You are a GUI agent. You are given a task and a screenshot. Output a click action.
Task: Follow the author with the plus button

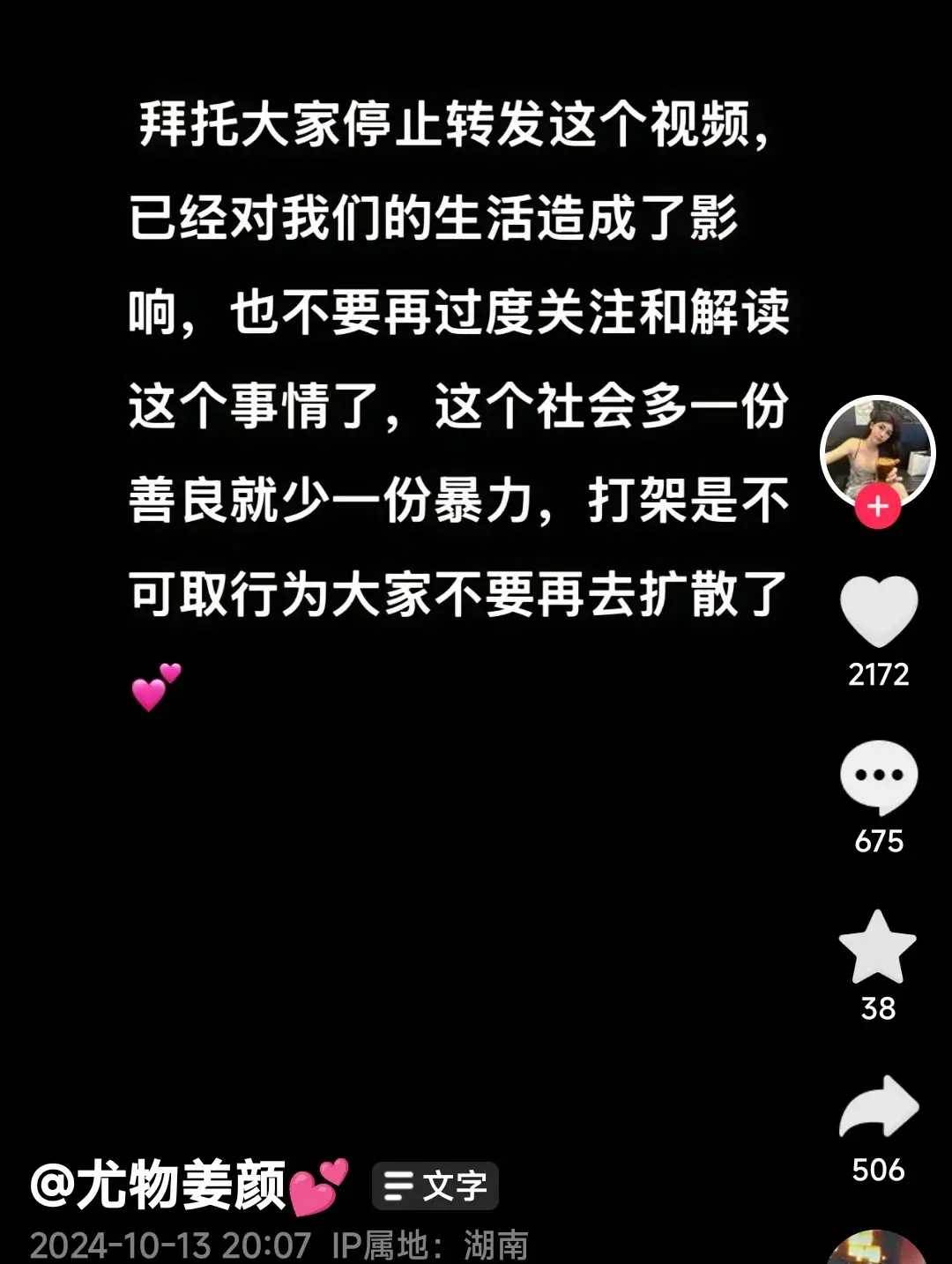[877, 507]
